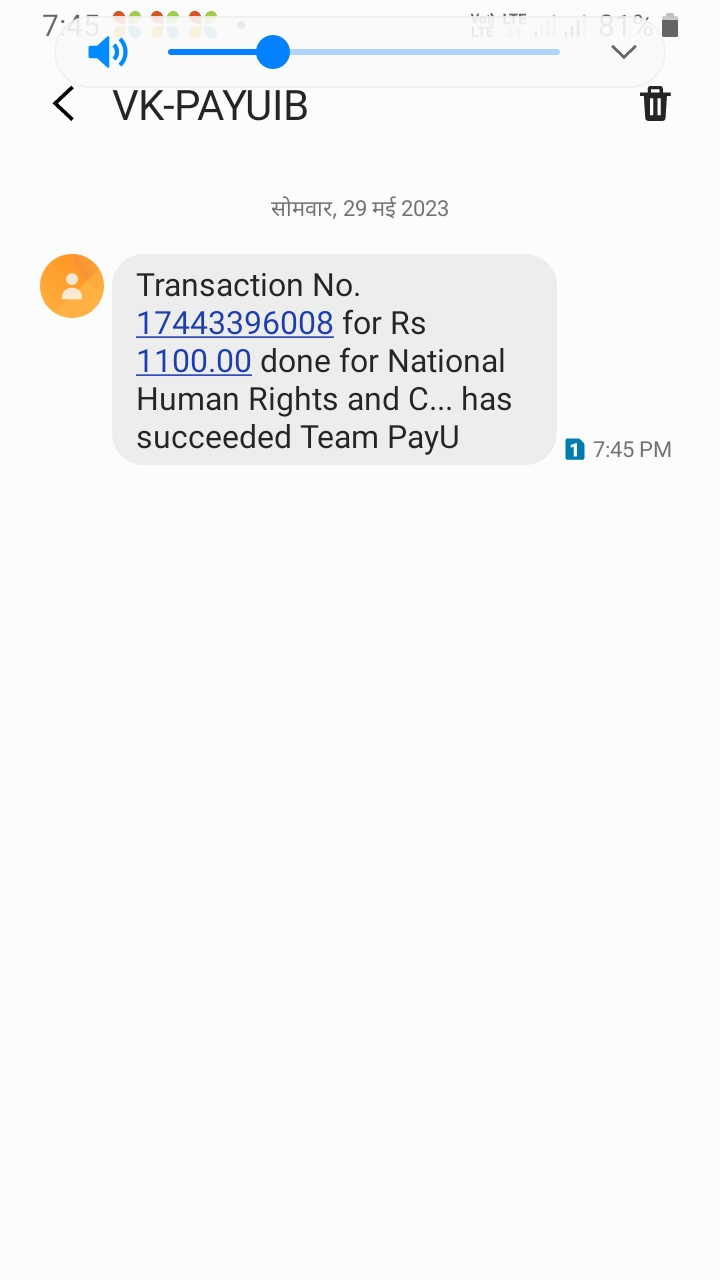The width and height of the screenshot is (720, 1280).
Task: Expand the volume panel chevron
Action: [x=624, y=52]
